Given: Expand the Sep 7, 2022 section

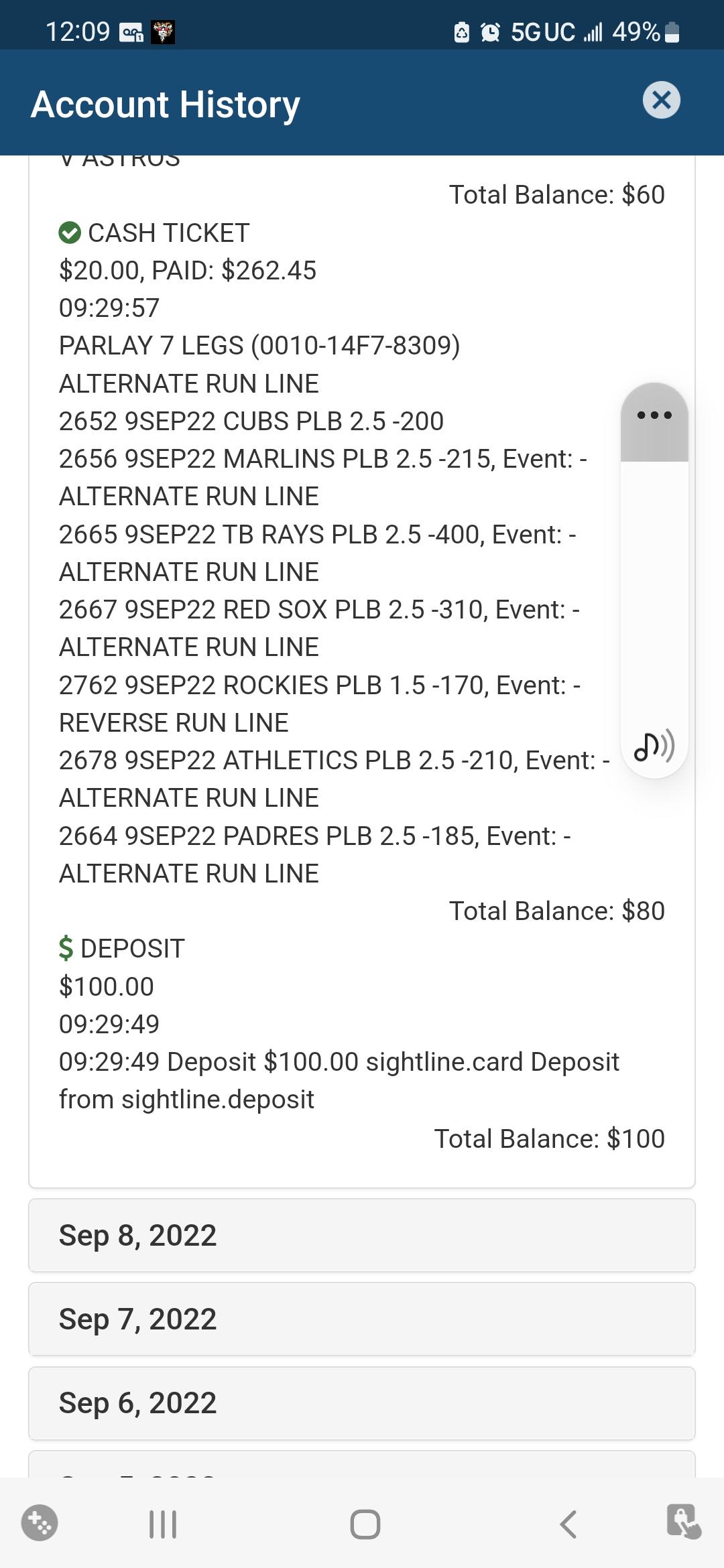Looking at the screenshot, I should point(362,1319).
